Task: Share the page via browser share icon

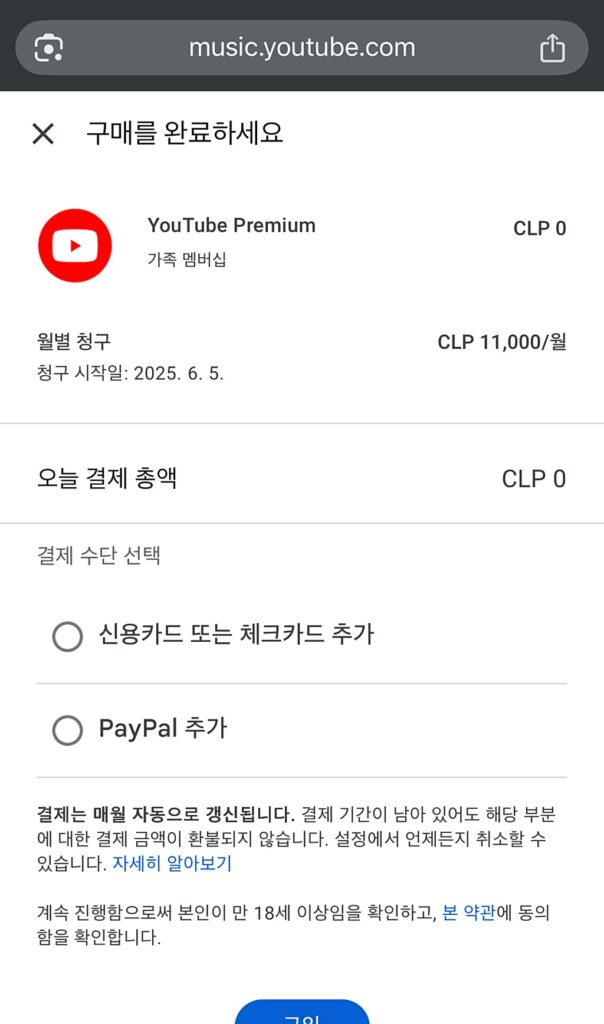Action: pos(552,48)
